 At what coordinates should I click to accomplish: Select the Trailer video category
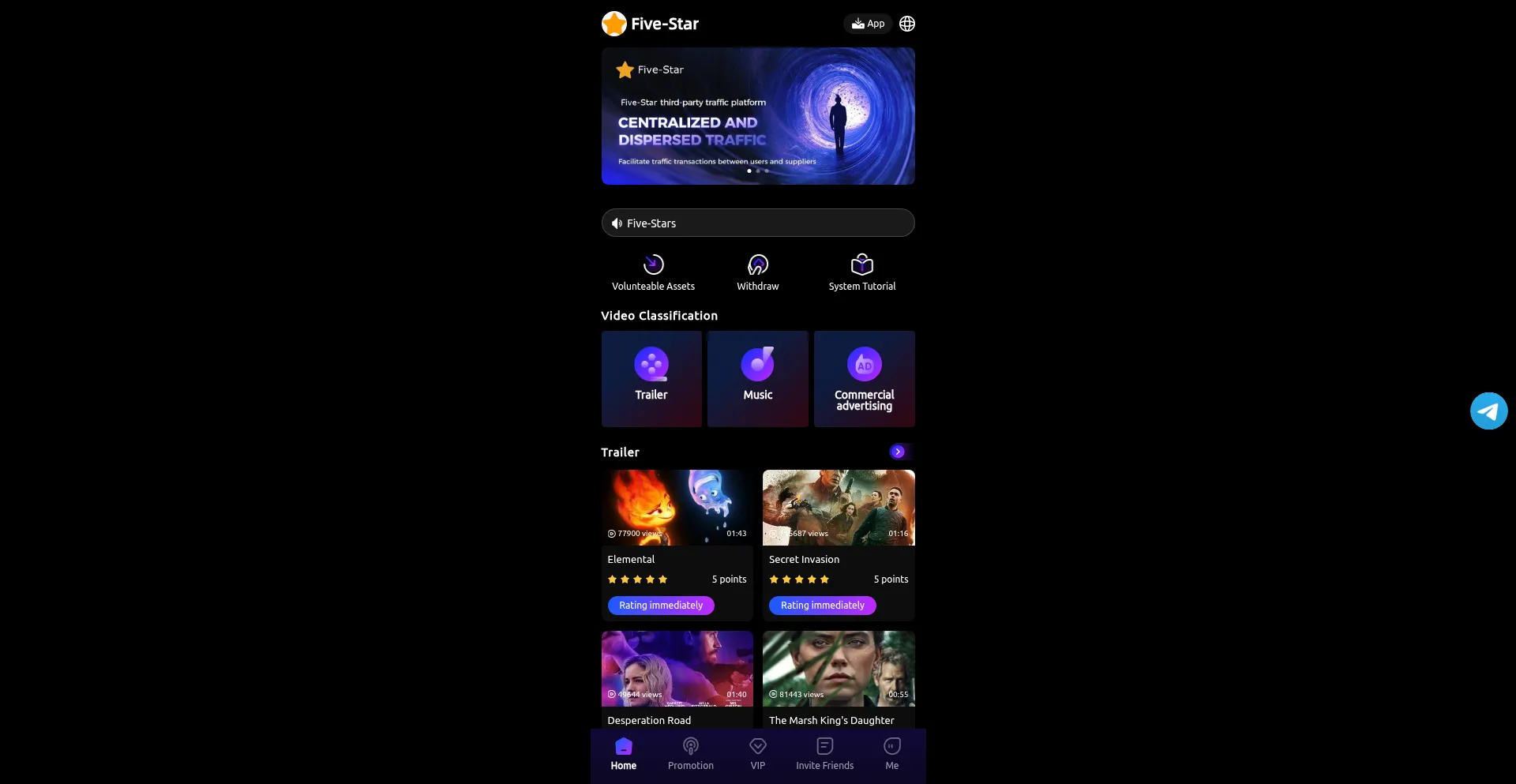click(651, 378)
